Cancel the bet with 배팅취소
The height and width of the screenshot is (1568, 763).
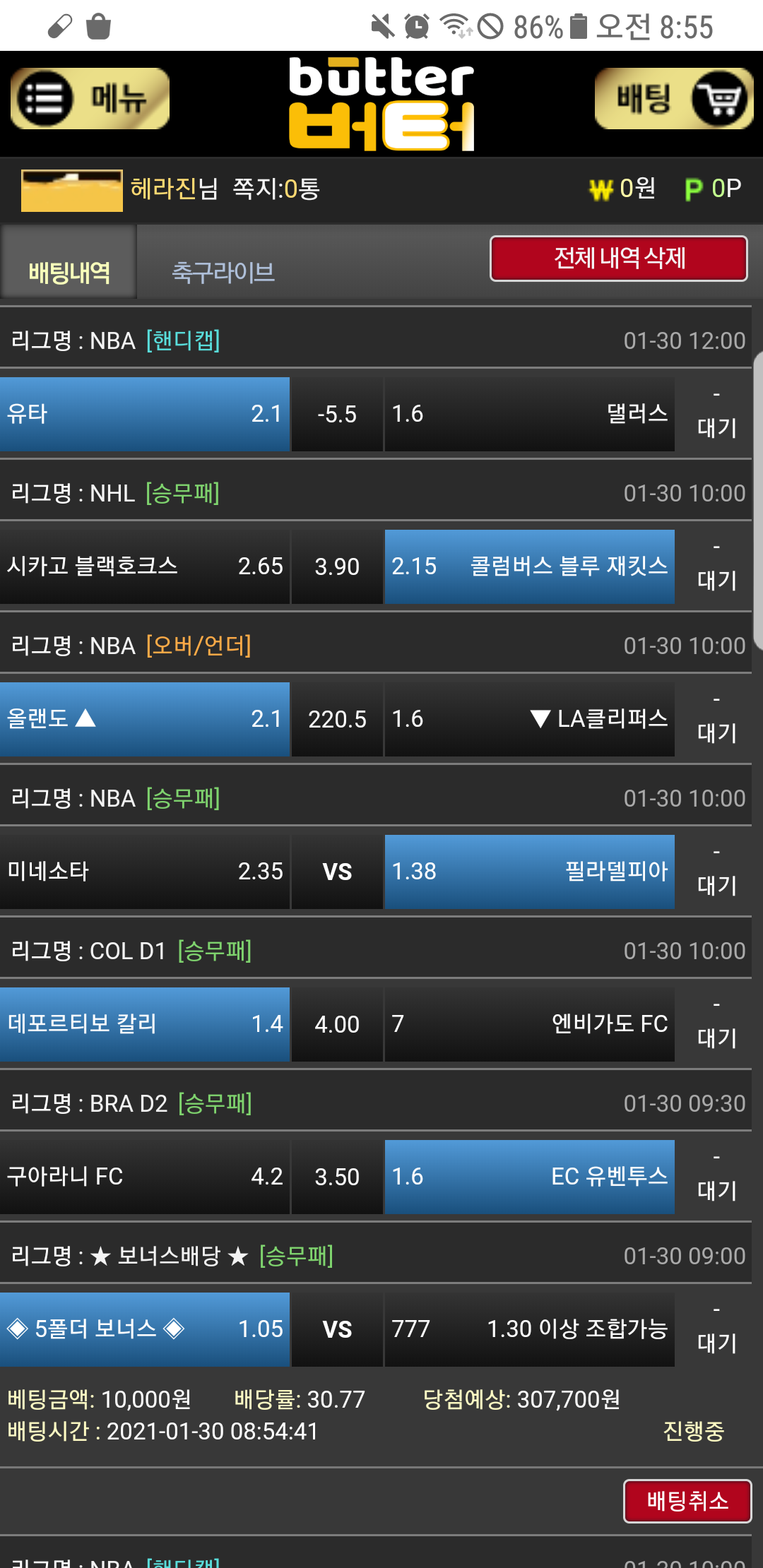(687, 1500)
